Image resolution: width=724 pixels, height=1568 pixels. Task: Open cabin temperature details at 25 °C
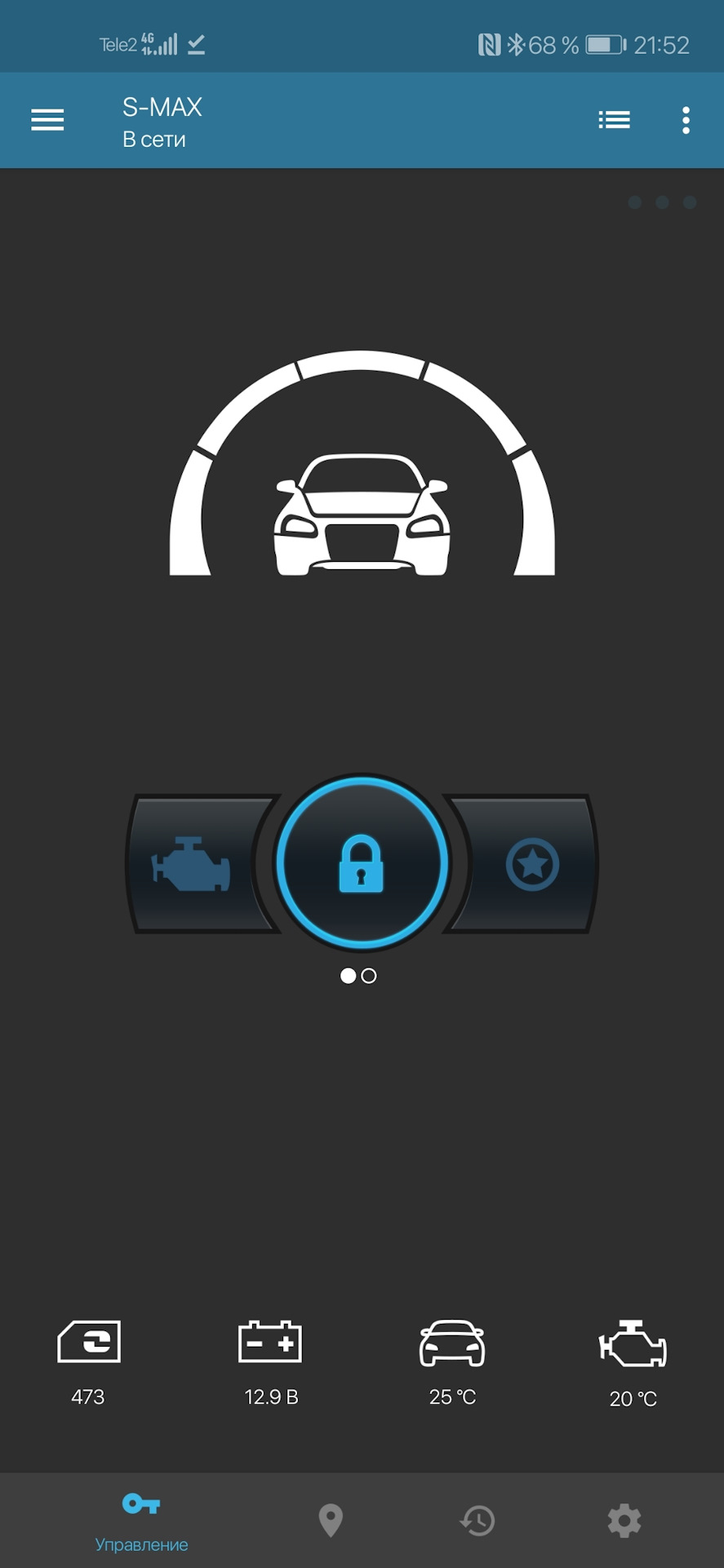point(452,1342)
